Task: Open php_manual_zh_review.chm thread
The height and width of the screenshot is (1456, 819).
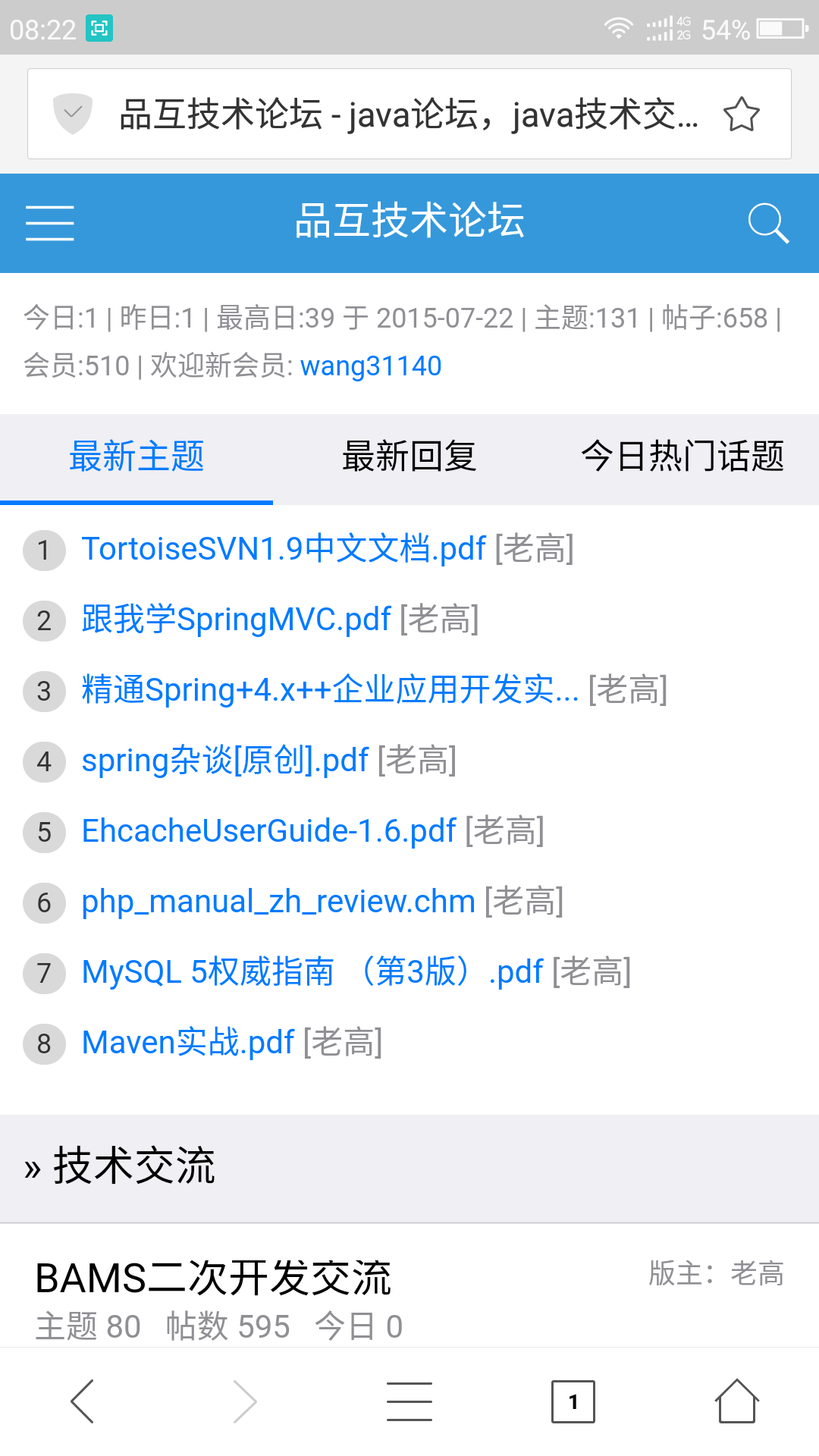Action: pos(278,902)
